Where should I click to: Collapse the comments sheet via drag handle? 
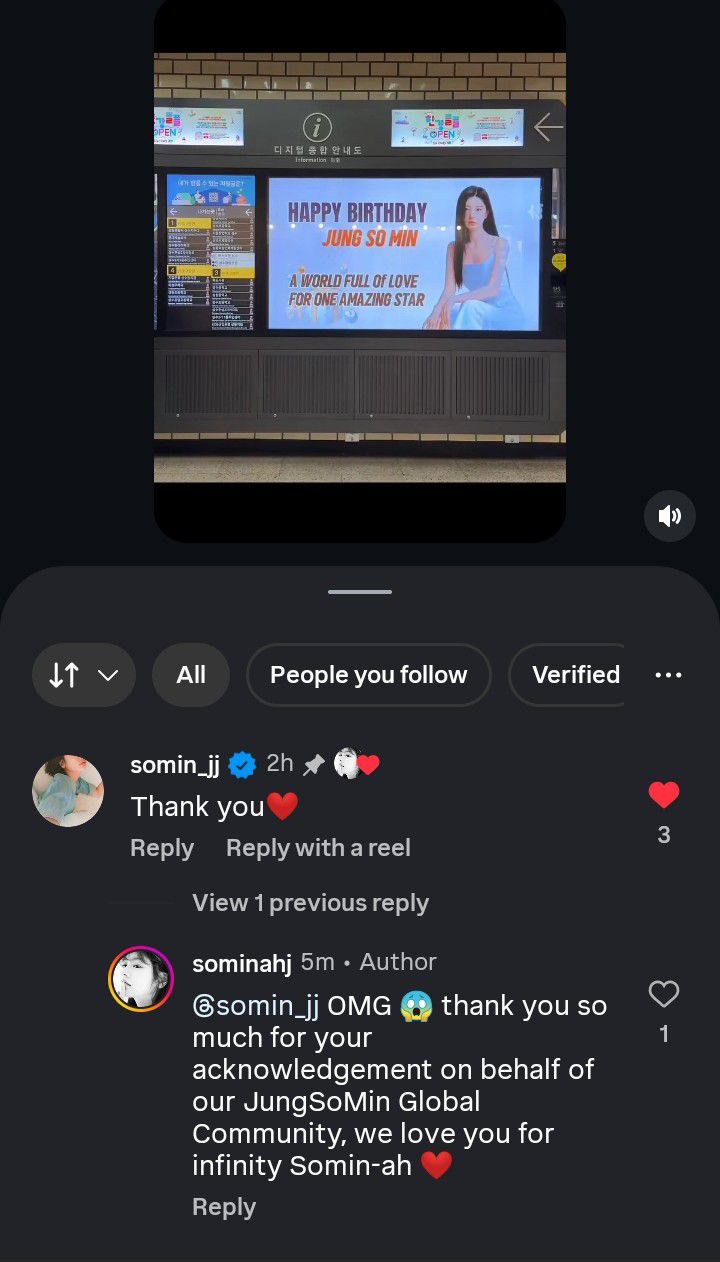359,591
